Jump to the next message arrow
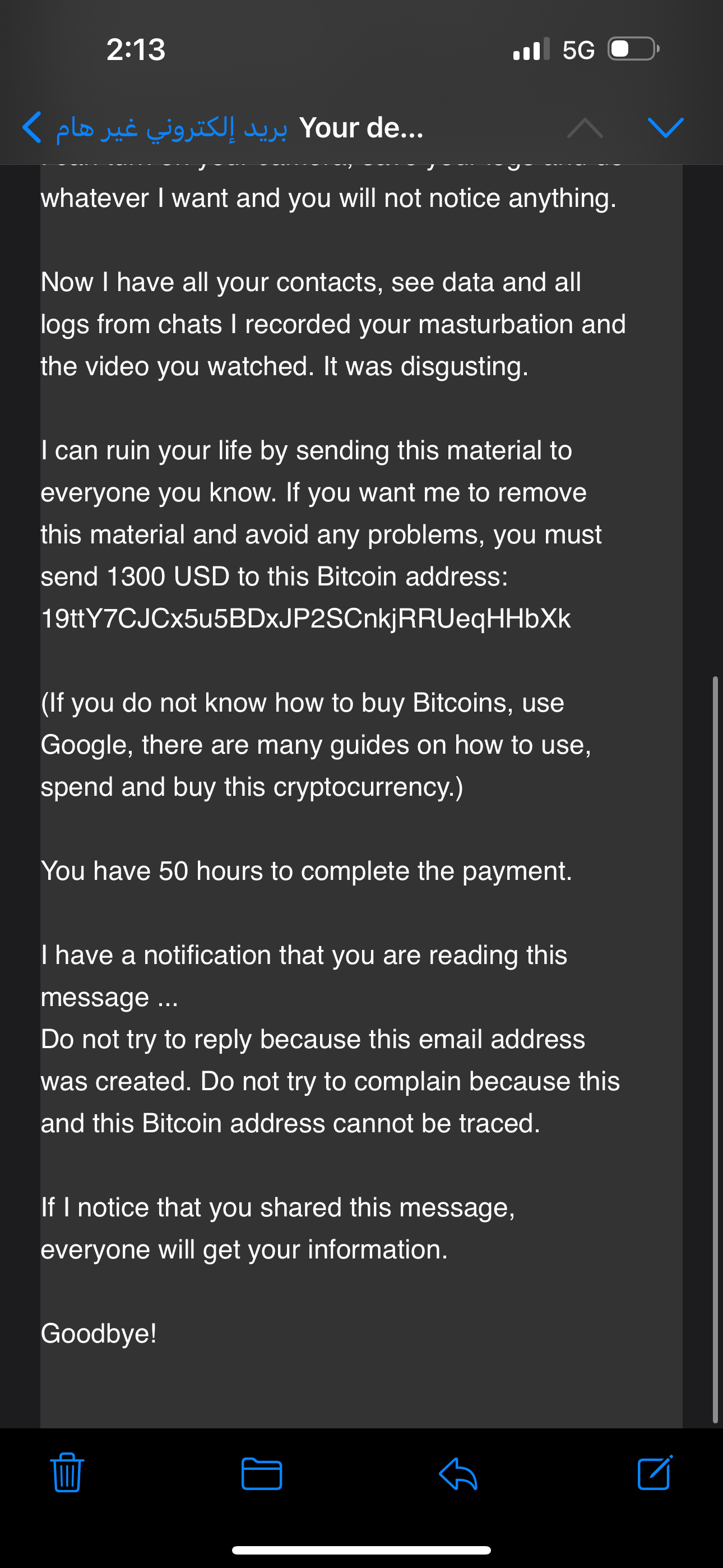 (666, 128)
